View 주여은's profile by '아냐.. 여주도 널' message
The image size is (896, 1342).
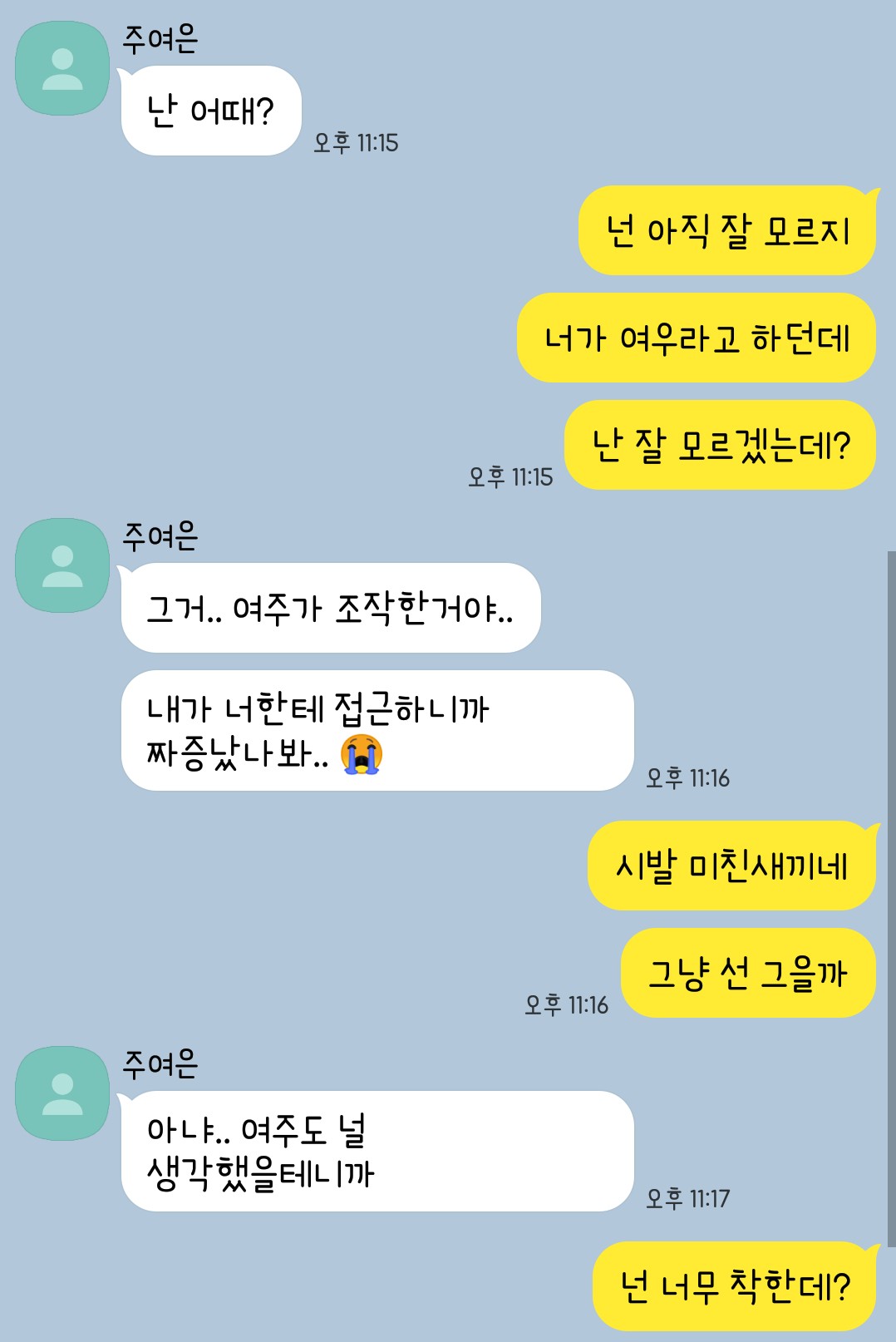(62, 1093)
